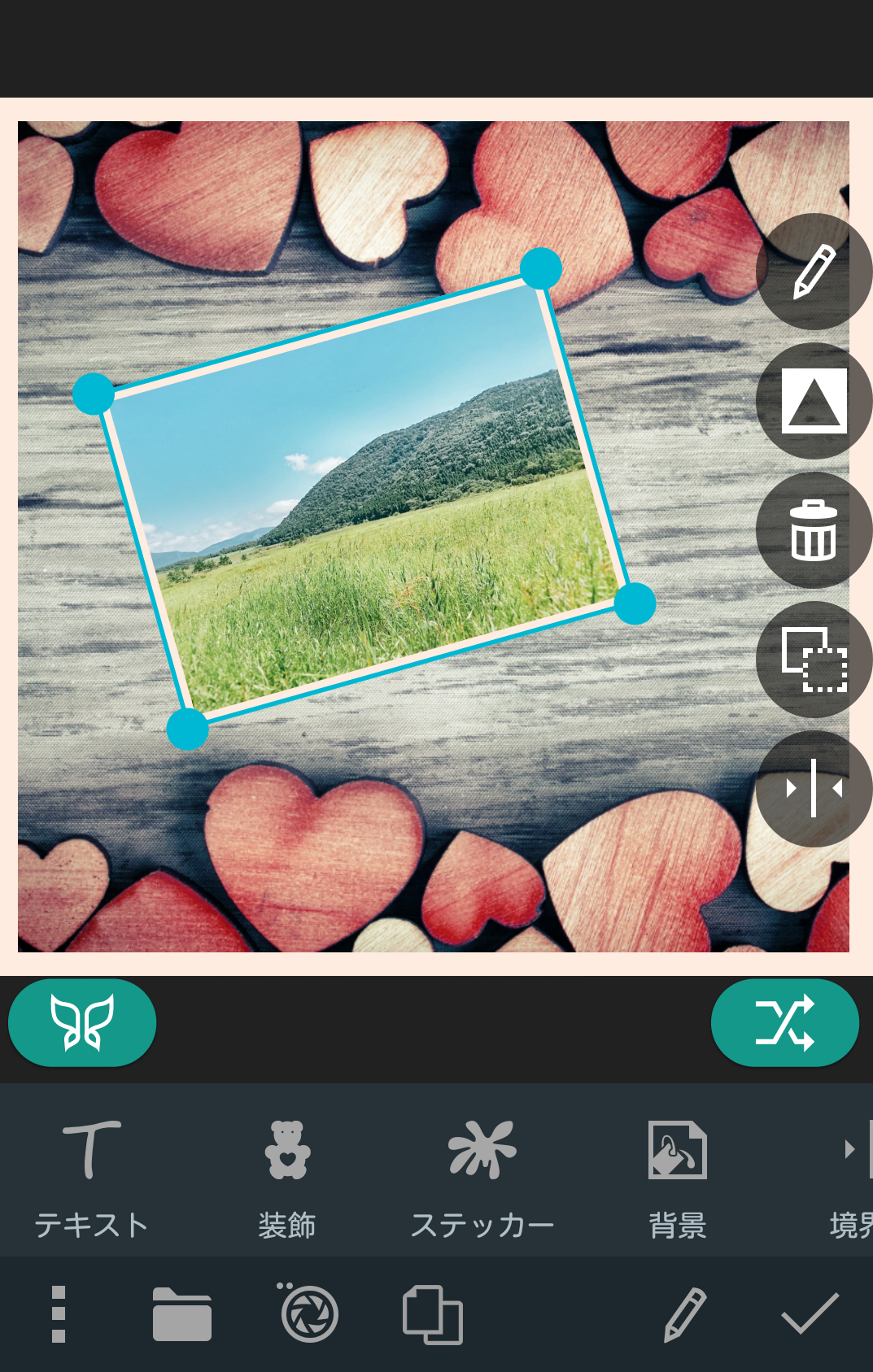Viewport: 873px width, 1372px height.
Task: Open the camera shutter icon
Action: coord(308,1314)
